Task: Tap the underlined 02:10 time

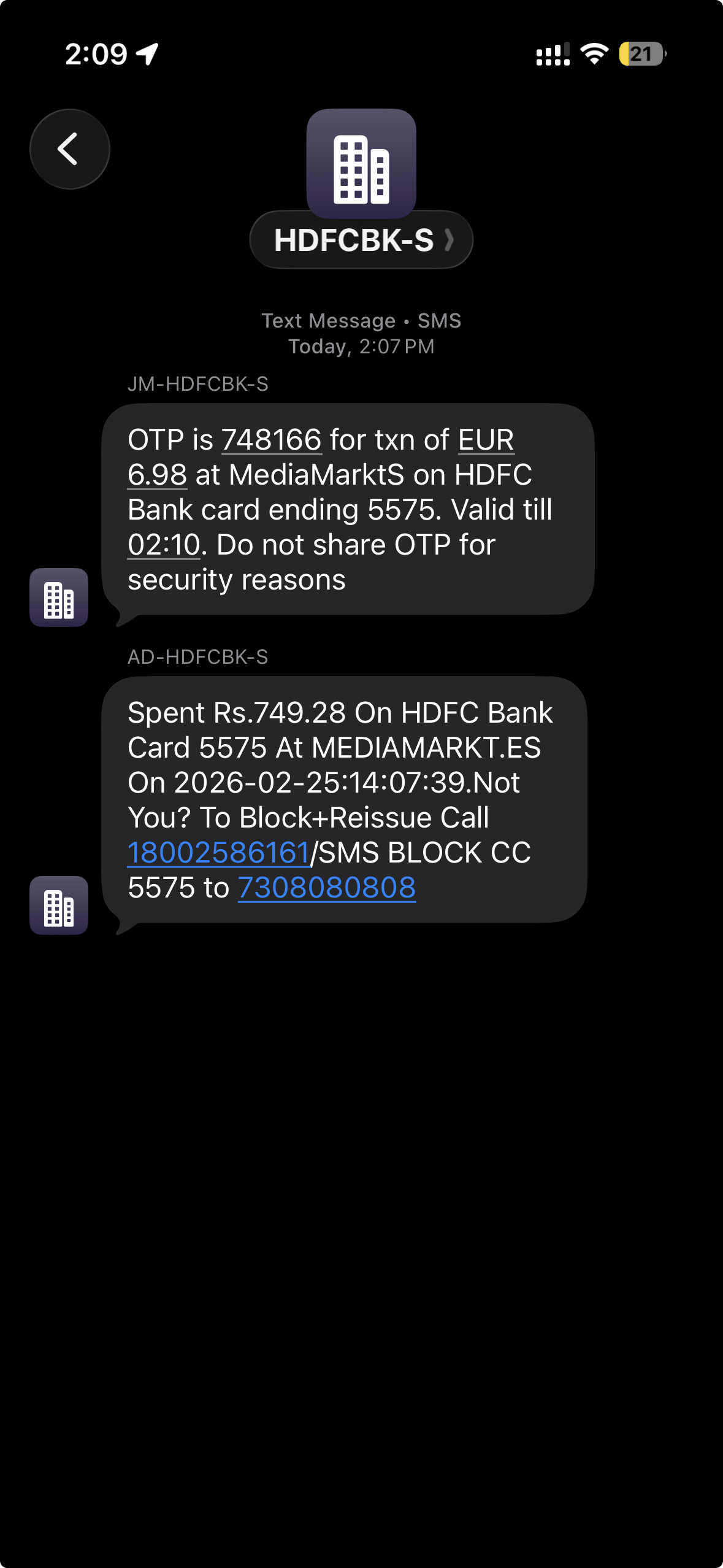Action: (164, 545)
